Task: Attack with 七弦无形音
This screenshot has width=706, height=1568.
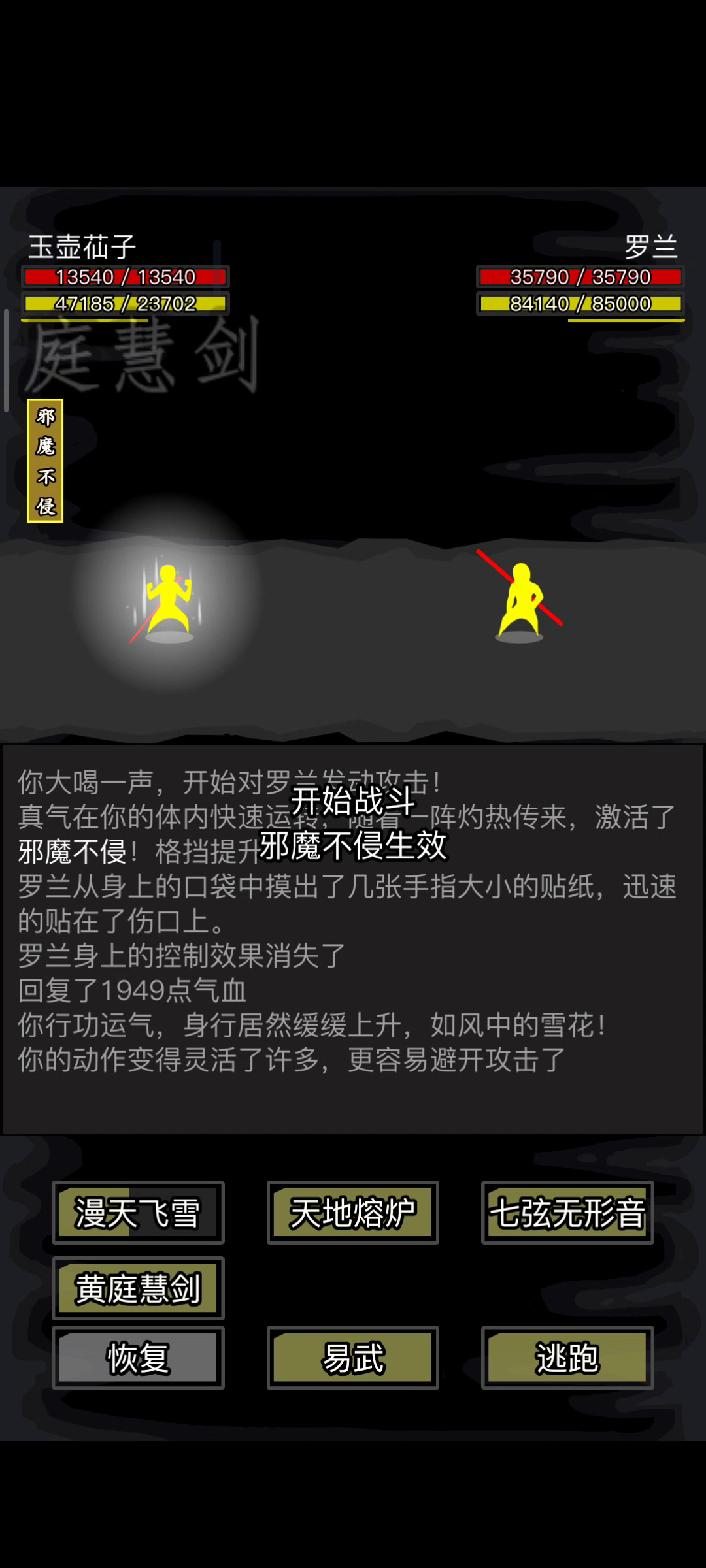Action: coord(567,1213)
